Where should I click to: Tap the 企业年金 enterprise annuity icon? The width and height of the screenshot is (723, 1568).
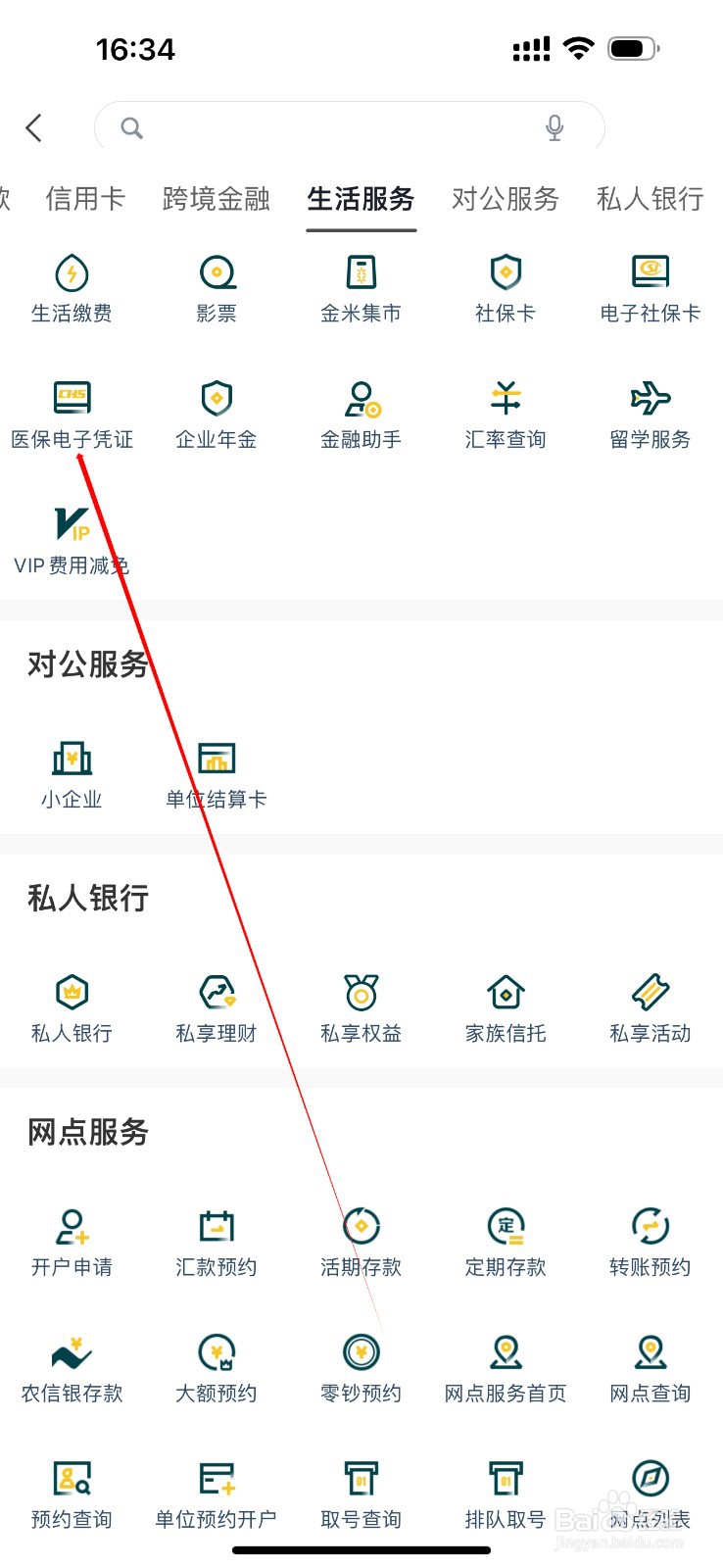pyautogui.click(x=216, y=412)
